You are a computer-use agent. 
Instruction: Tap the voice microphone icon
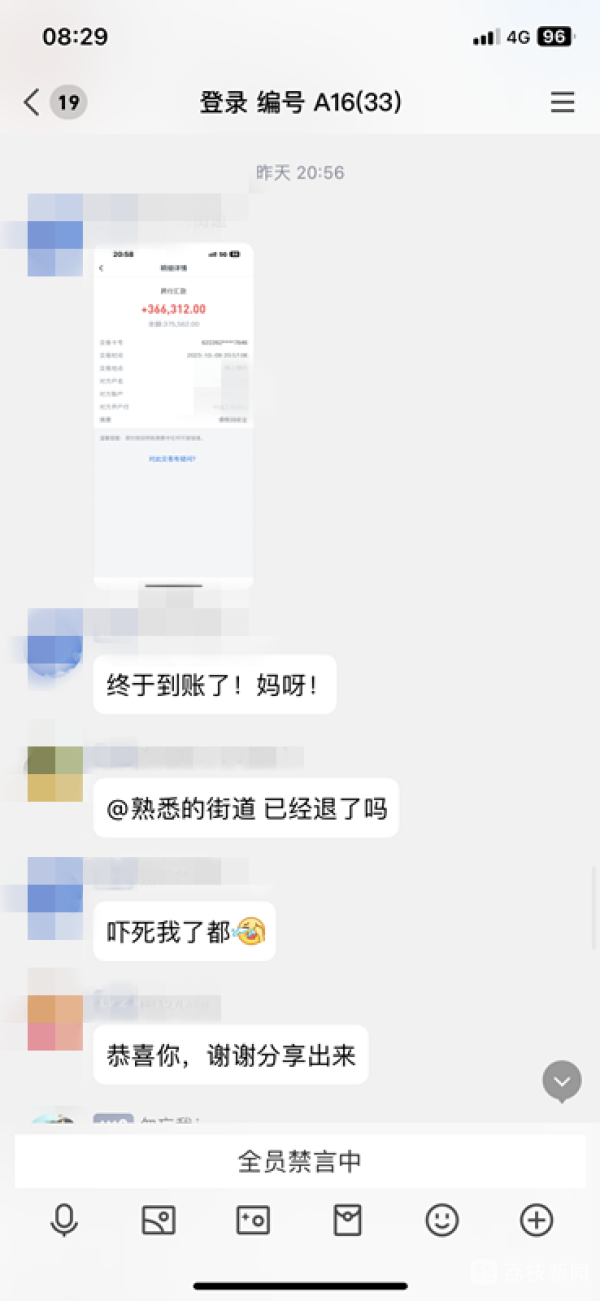pos(64,1220)
